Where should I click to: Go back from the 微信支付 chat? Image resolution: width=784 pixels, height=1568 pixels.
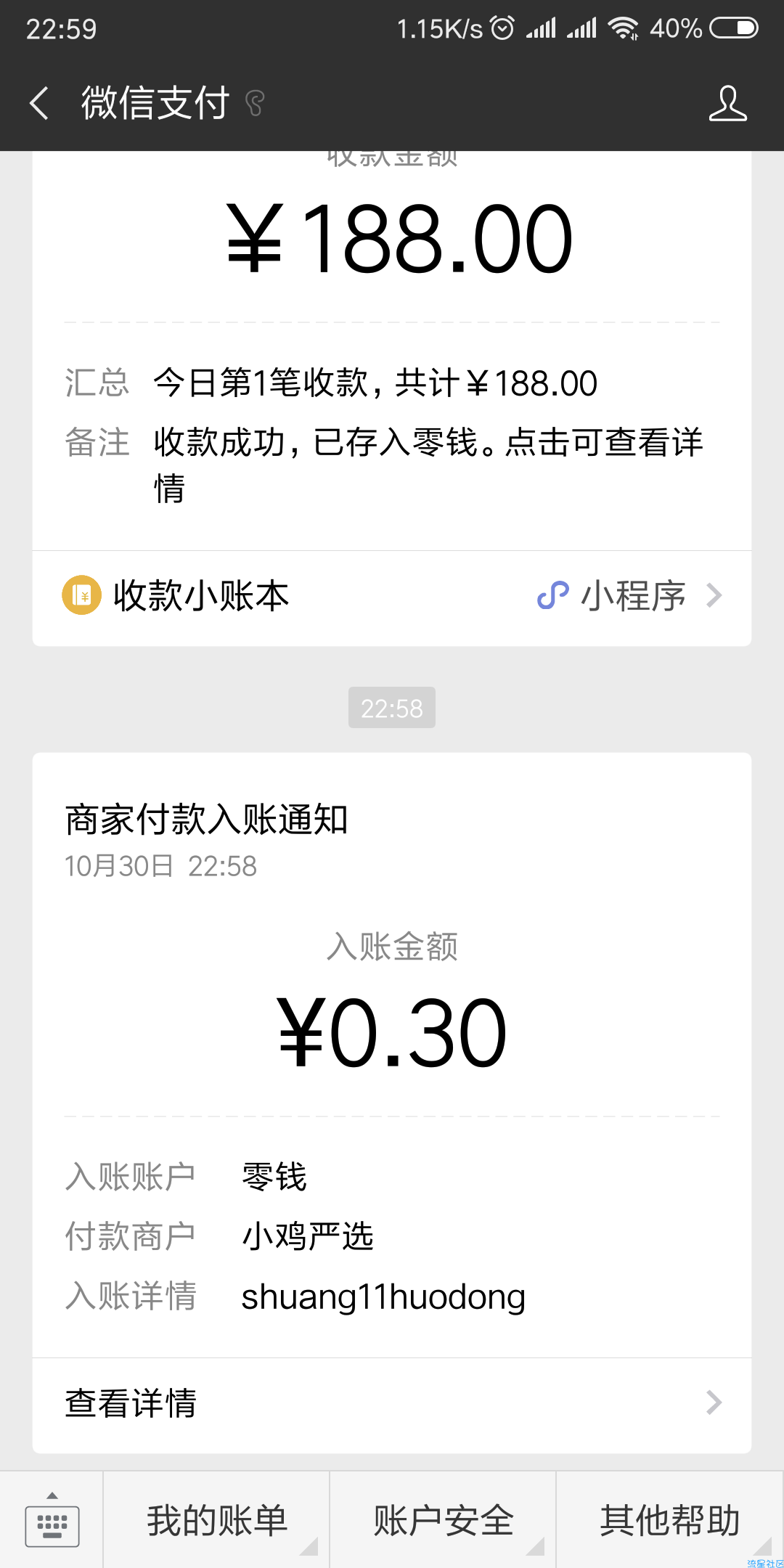39,102
